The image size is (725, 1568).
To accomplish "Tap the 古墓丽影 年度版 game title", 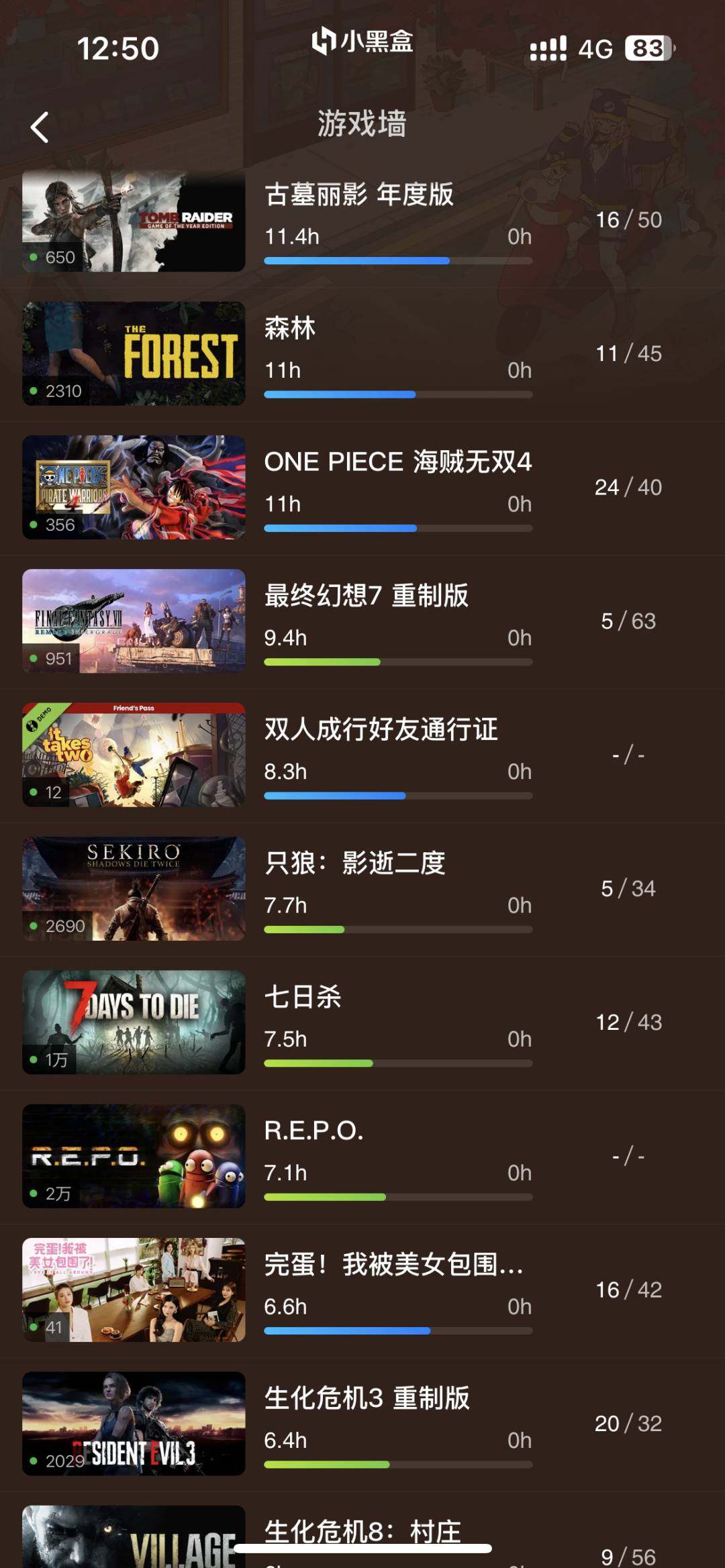I will click(x=360, y=195).
